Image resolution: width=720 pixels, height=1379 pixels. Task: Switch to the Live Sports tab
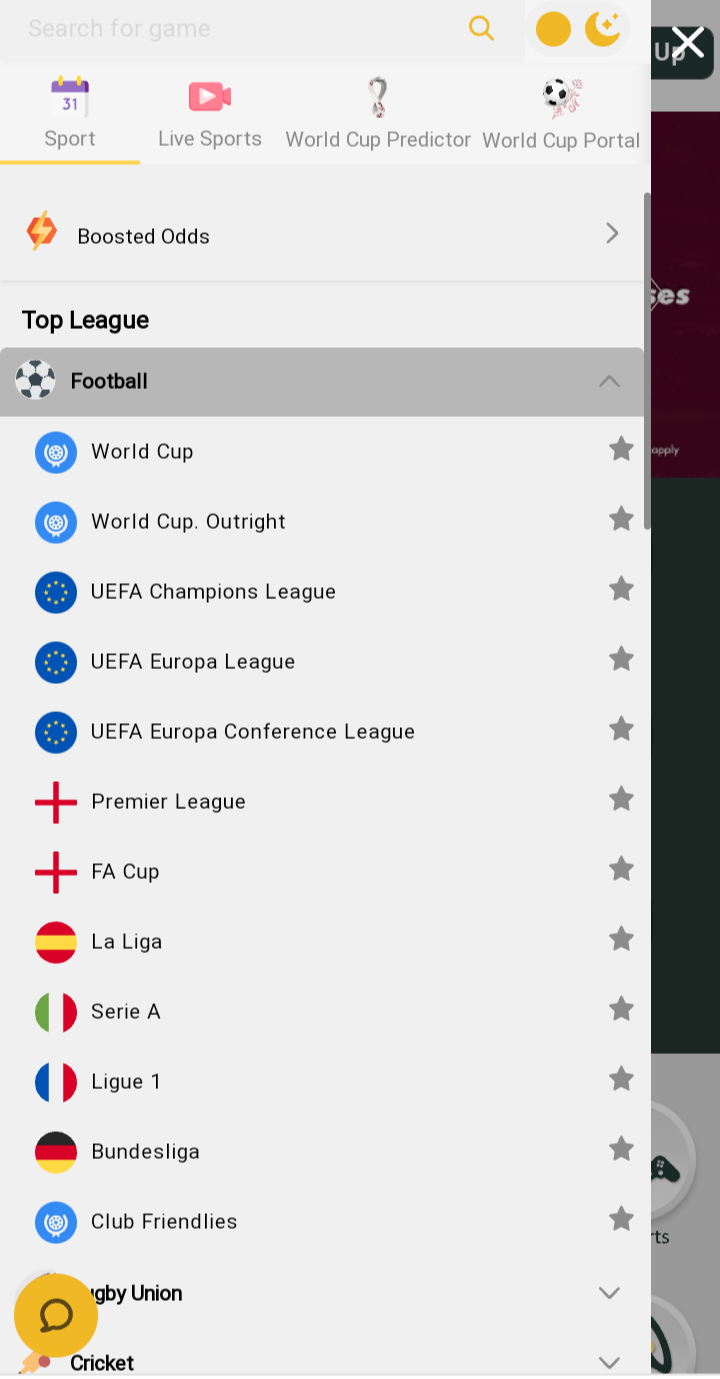click(x=210, y=115)
